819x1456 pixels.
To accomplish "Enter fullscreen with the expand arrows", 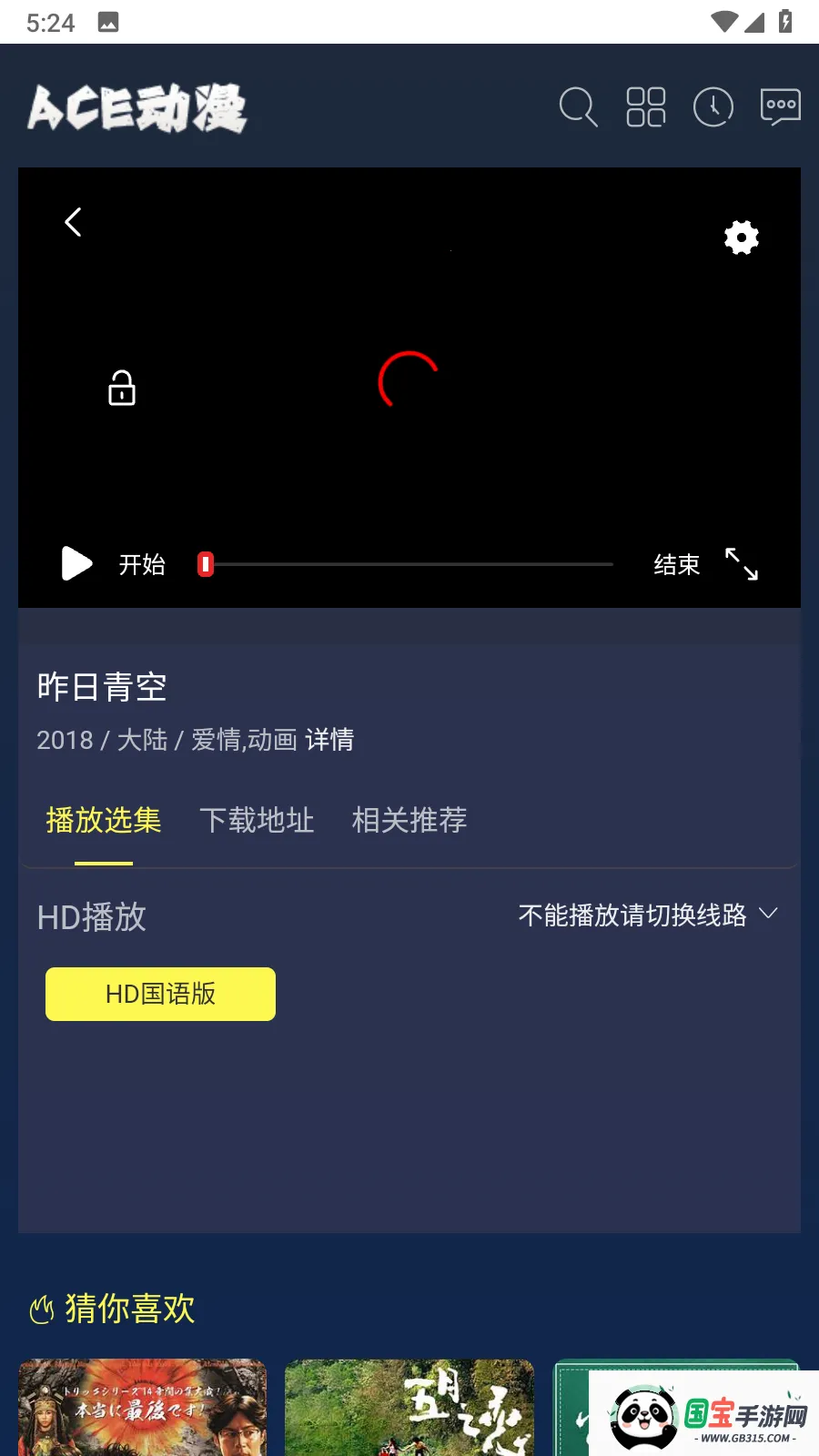I will point(742,565).
